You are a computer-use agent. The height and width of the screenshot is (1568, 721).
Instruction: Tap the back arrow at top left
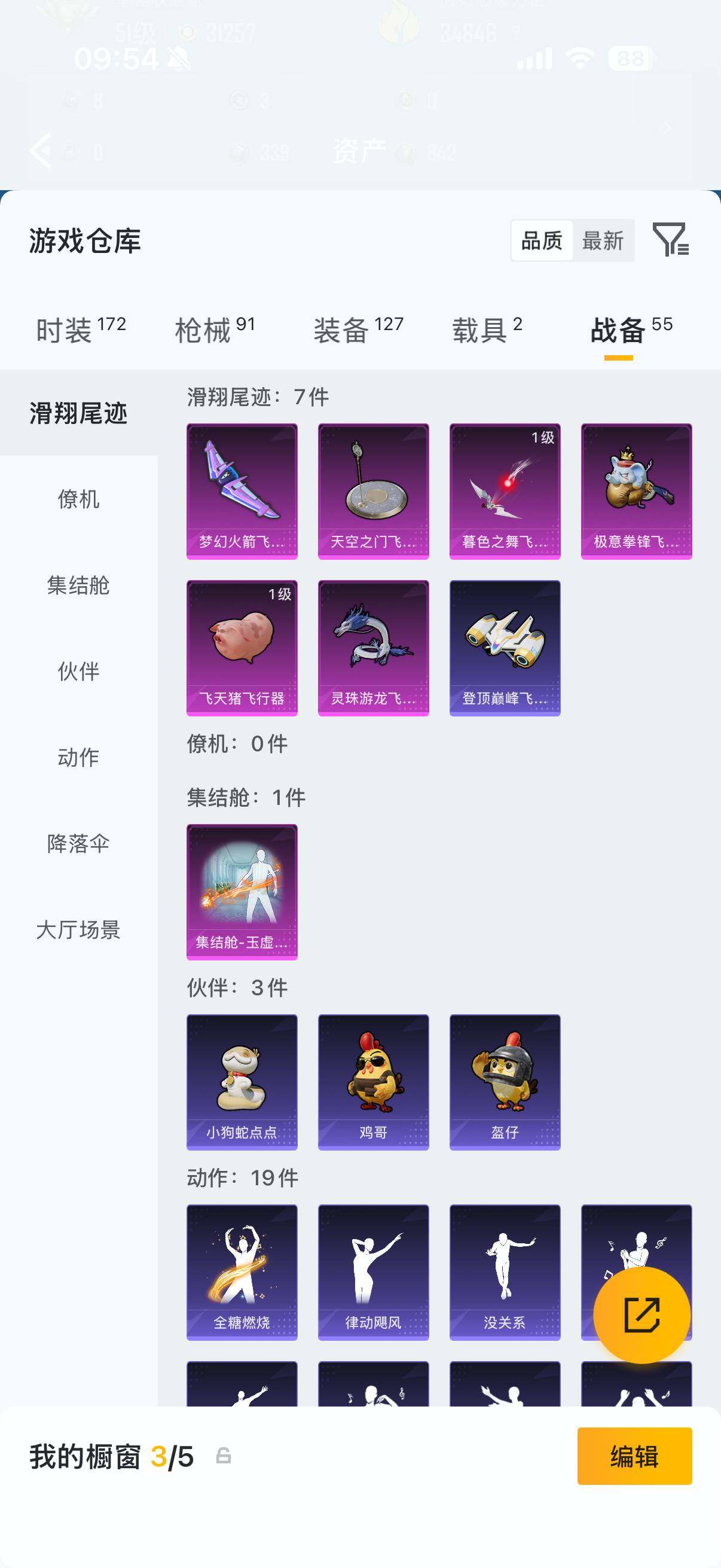[41, 151]
